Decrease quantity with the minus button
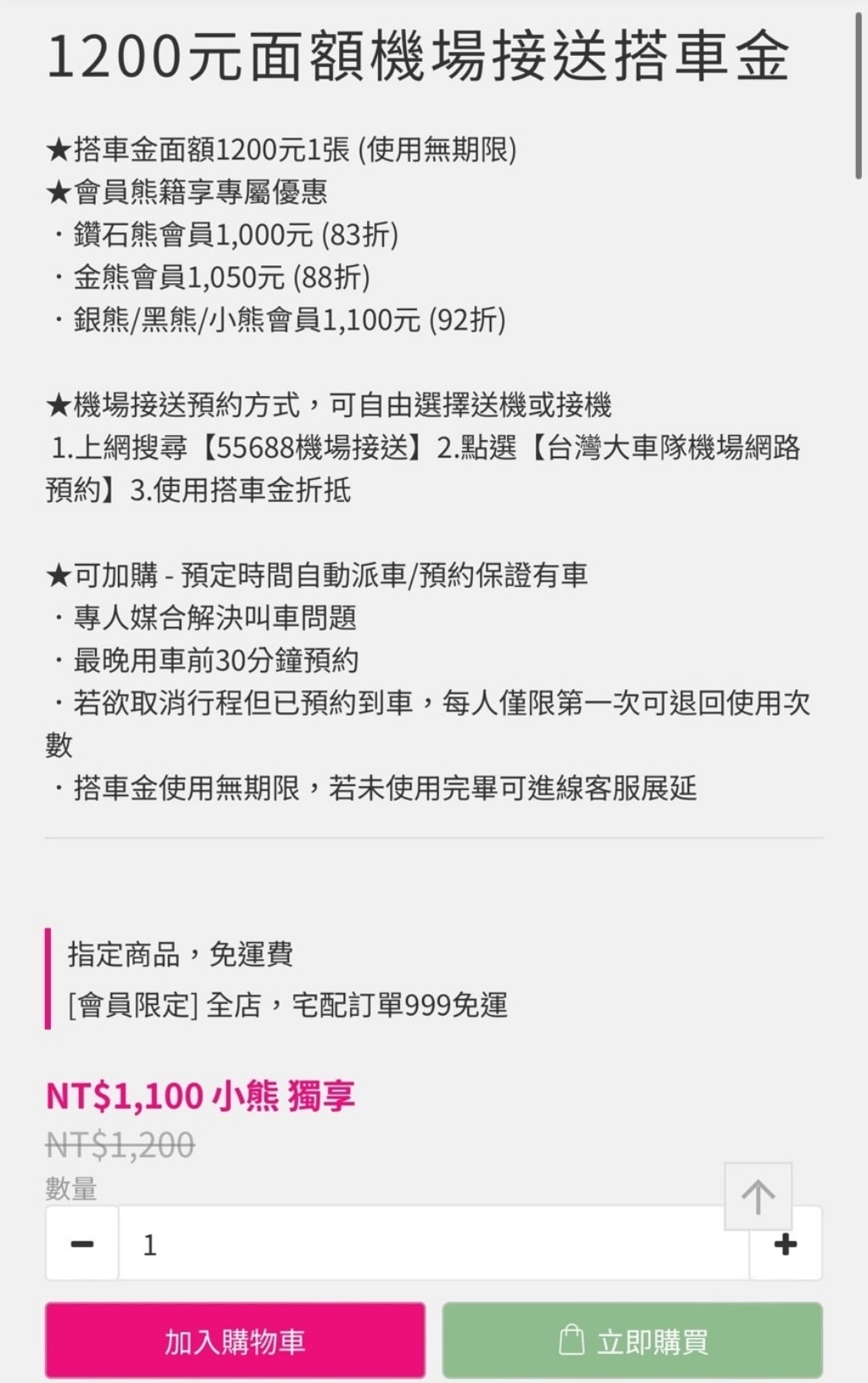The height and width of the screenshot is (1383, 868). (x=82, y=1243)
